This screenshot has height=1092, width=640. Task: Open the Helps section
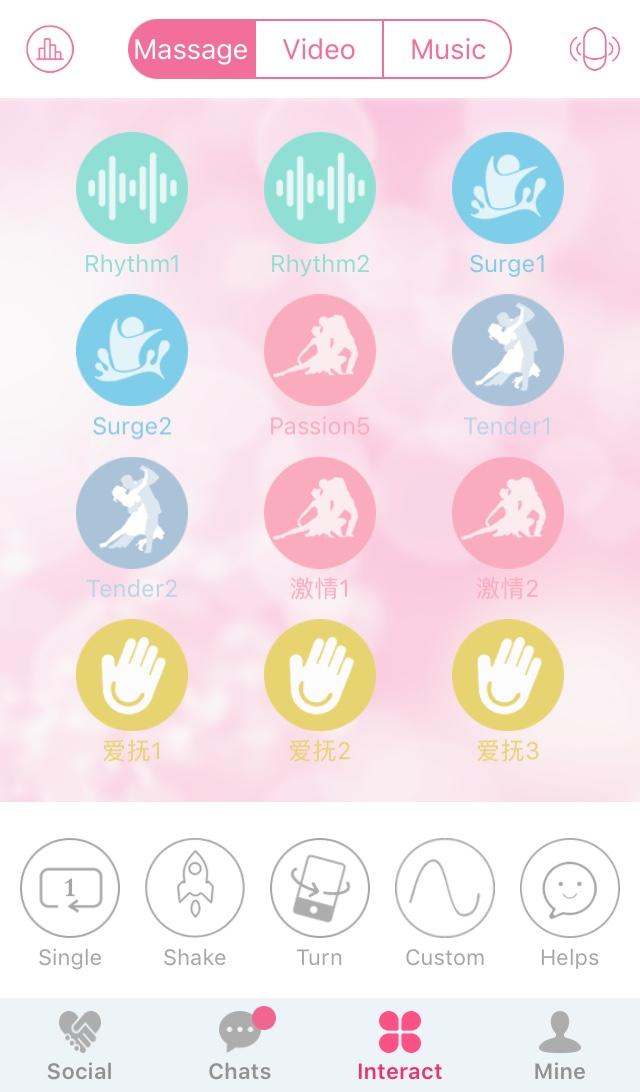point(570,888)
